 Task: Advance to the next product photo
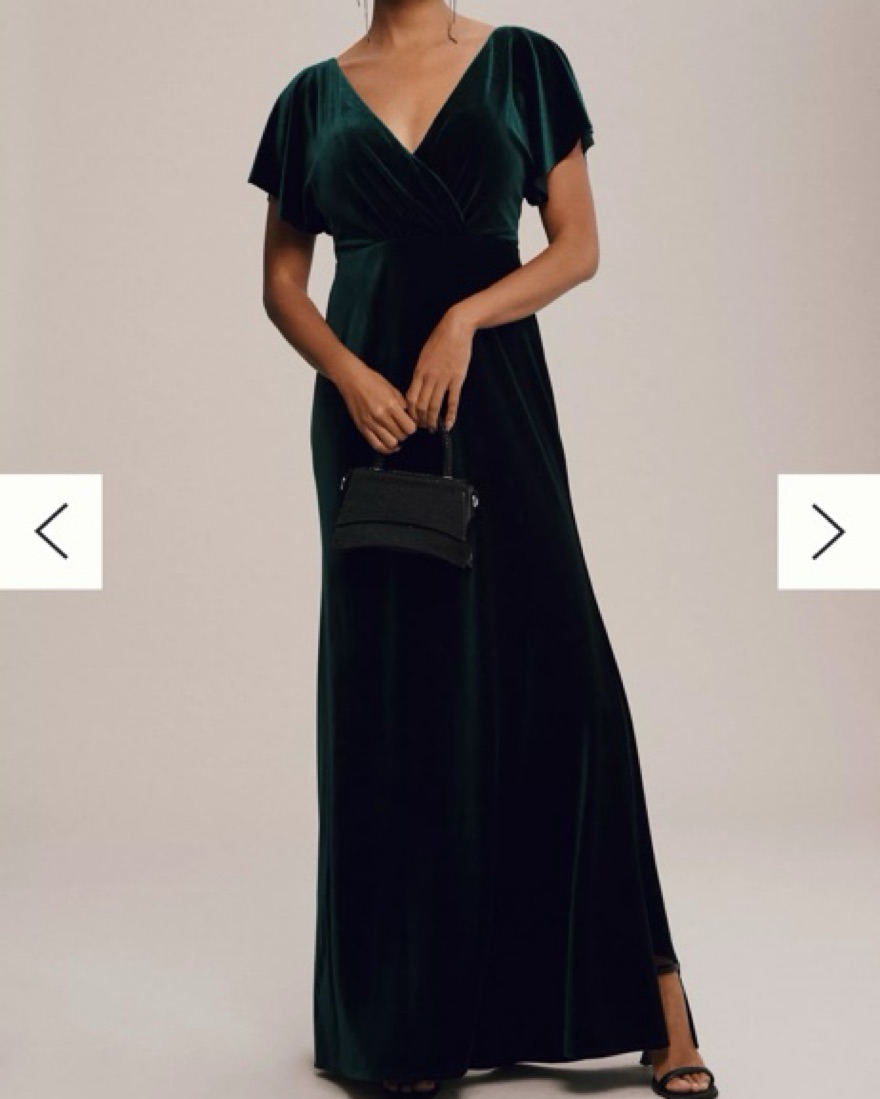[828, 531]
